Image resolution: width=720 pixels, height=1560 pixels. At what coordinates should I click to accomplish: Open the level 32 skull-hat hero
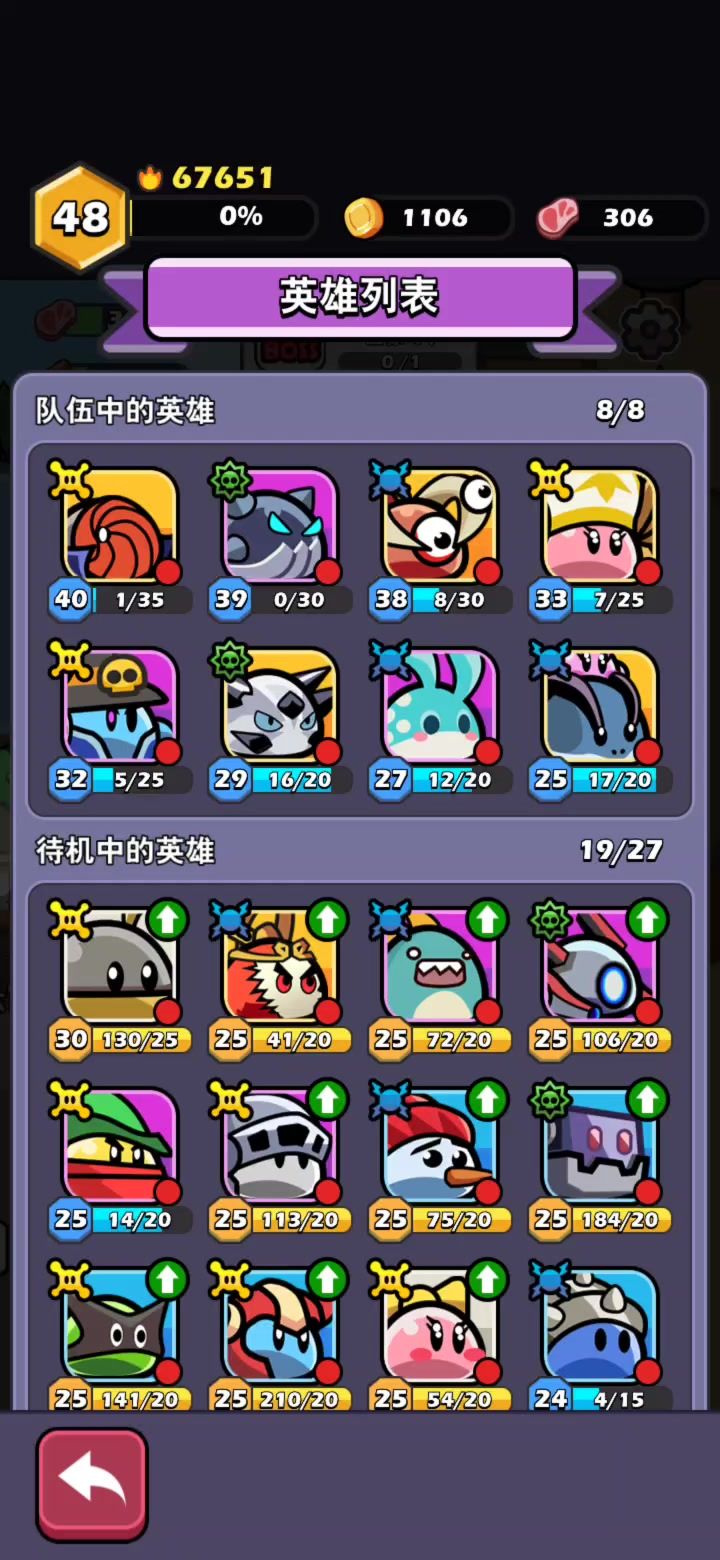point(120,706)
